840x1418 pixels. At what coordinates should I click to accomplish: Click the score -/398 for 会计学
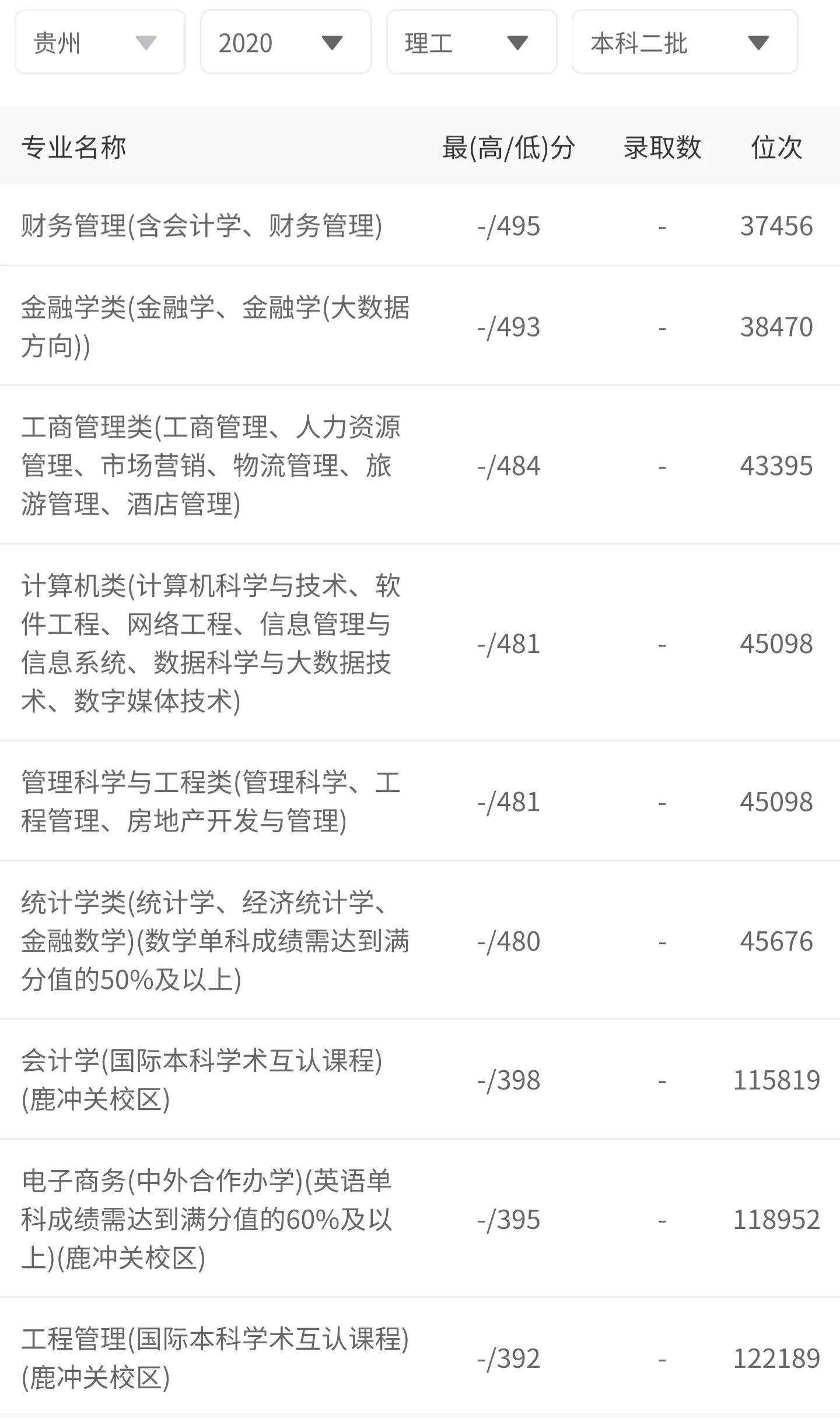tap(506, 1081)
